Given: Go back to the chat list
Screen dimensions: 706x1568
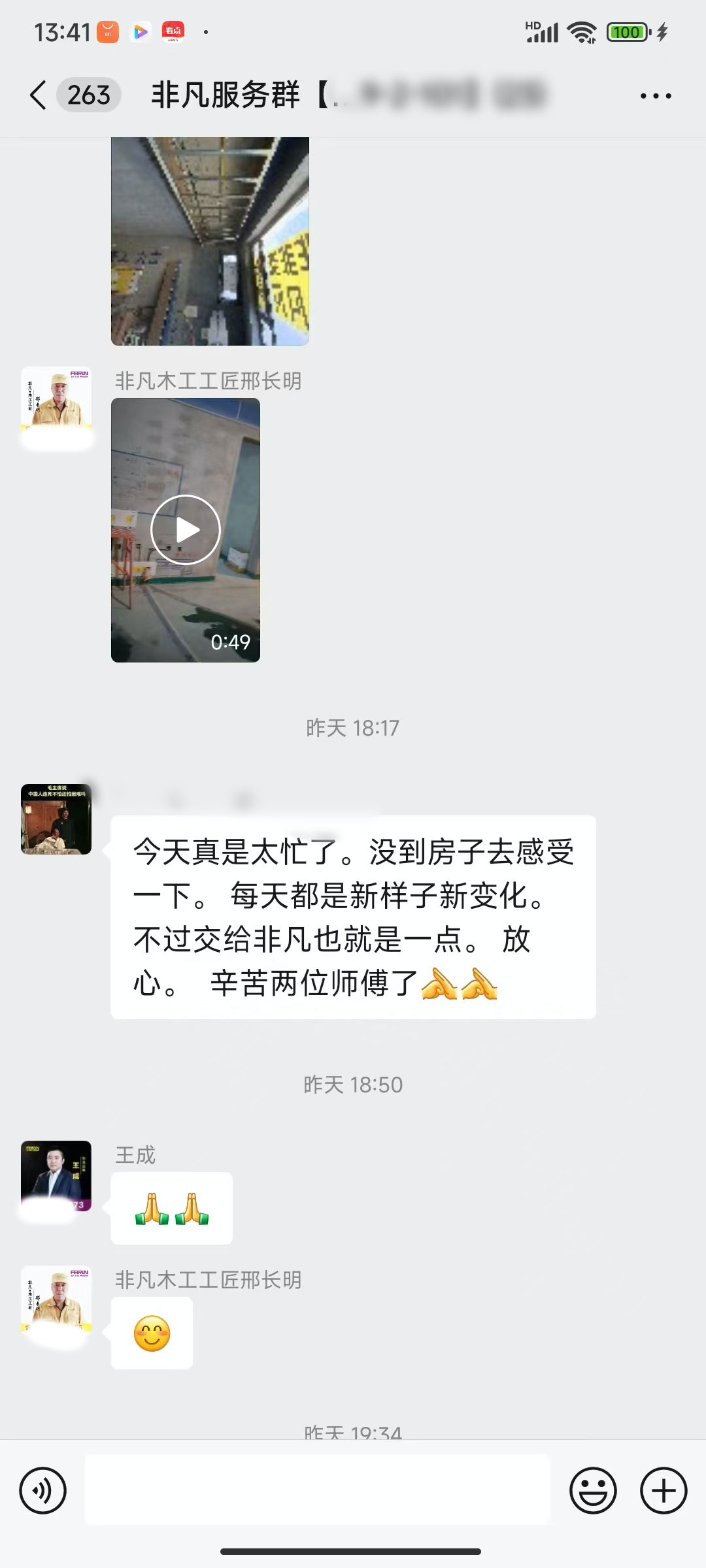Looking at the screenshot, I should click(39, 95).
